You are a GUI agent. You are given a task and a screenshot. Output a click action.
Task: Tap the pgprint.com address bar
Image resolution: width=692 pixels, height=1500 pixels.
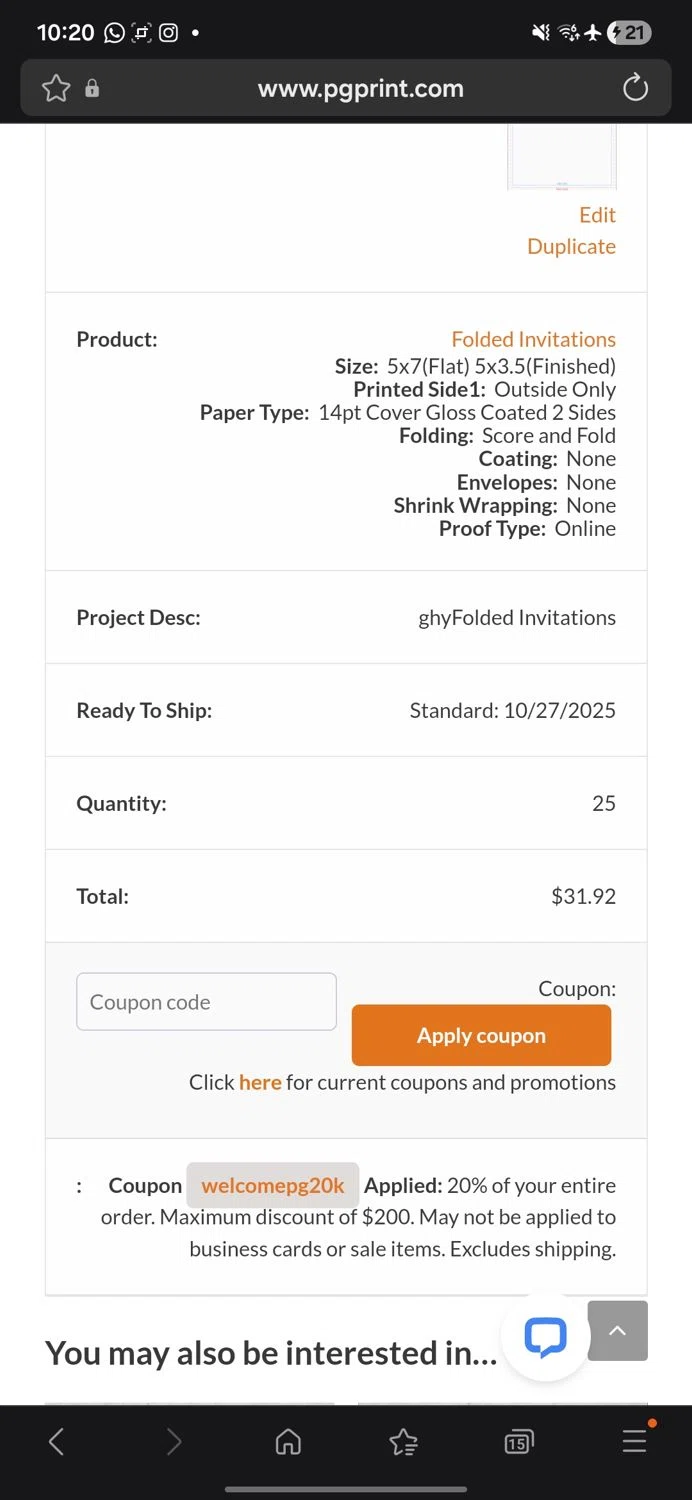pyautogui.click(x=360, y=88)
